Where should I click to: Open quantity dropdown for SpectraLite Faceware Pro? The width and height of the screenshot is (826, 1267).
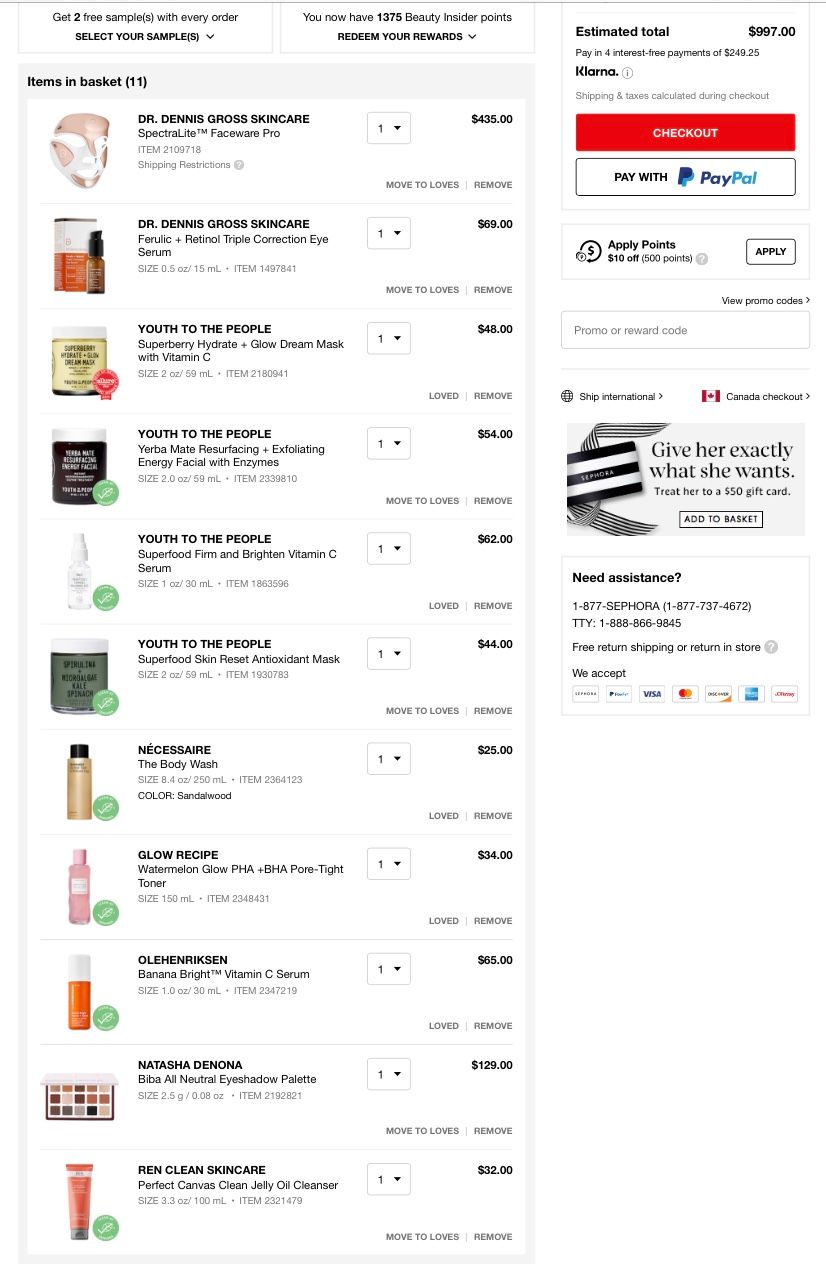(x=388, y=127)
